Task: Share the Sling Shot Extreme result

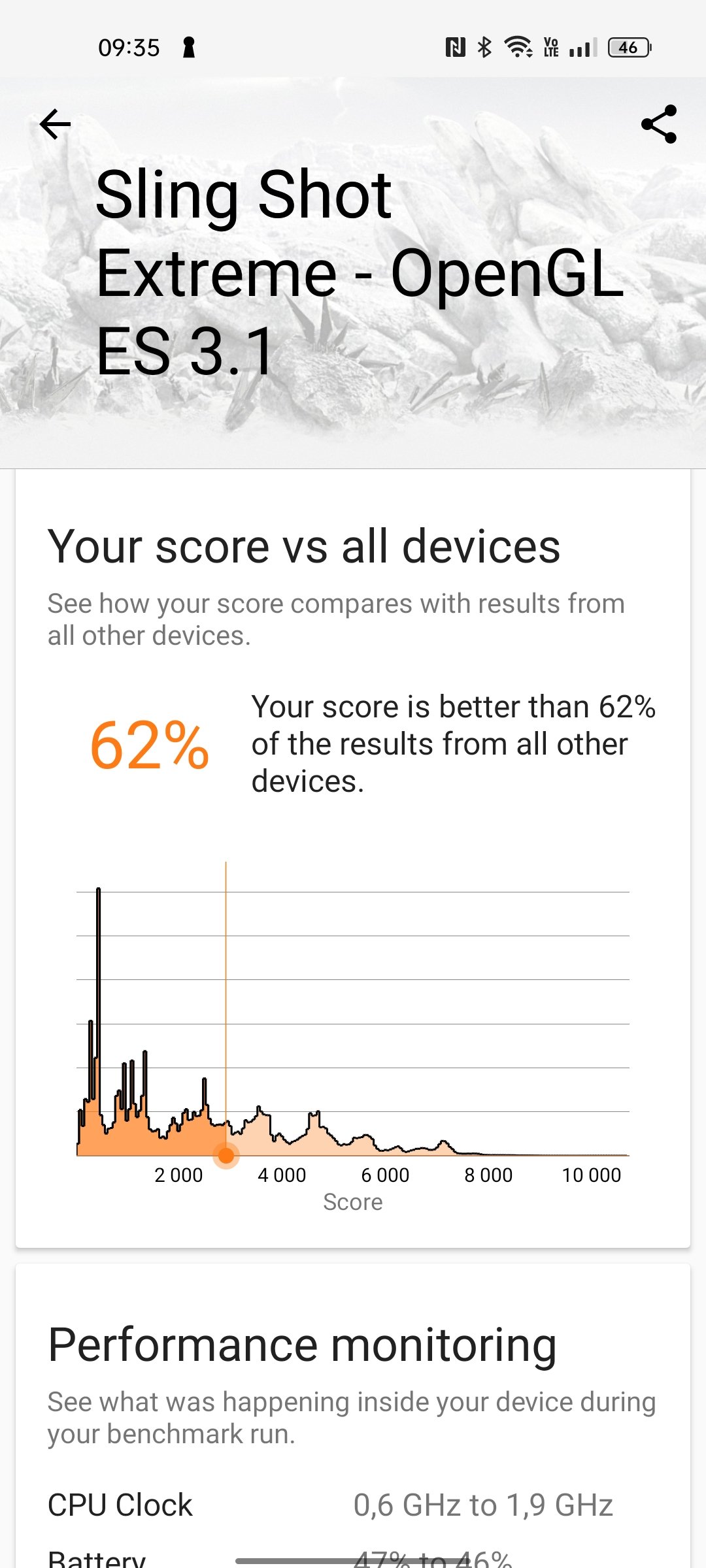Action: (x=659, y=124)
